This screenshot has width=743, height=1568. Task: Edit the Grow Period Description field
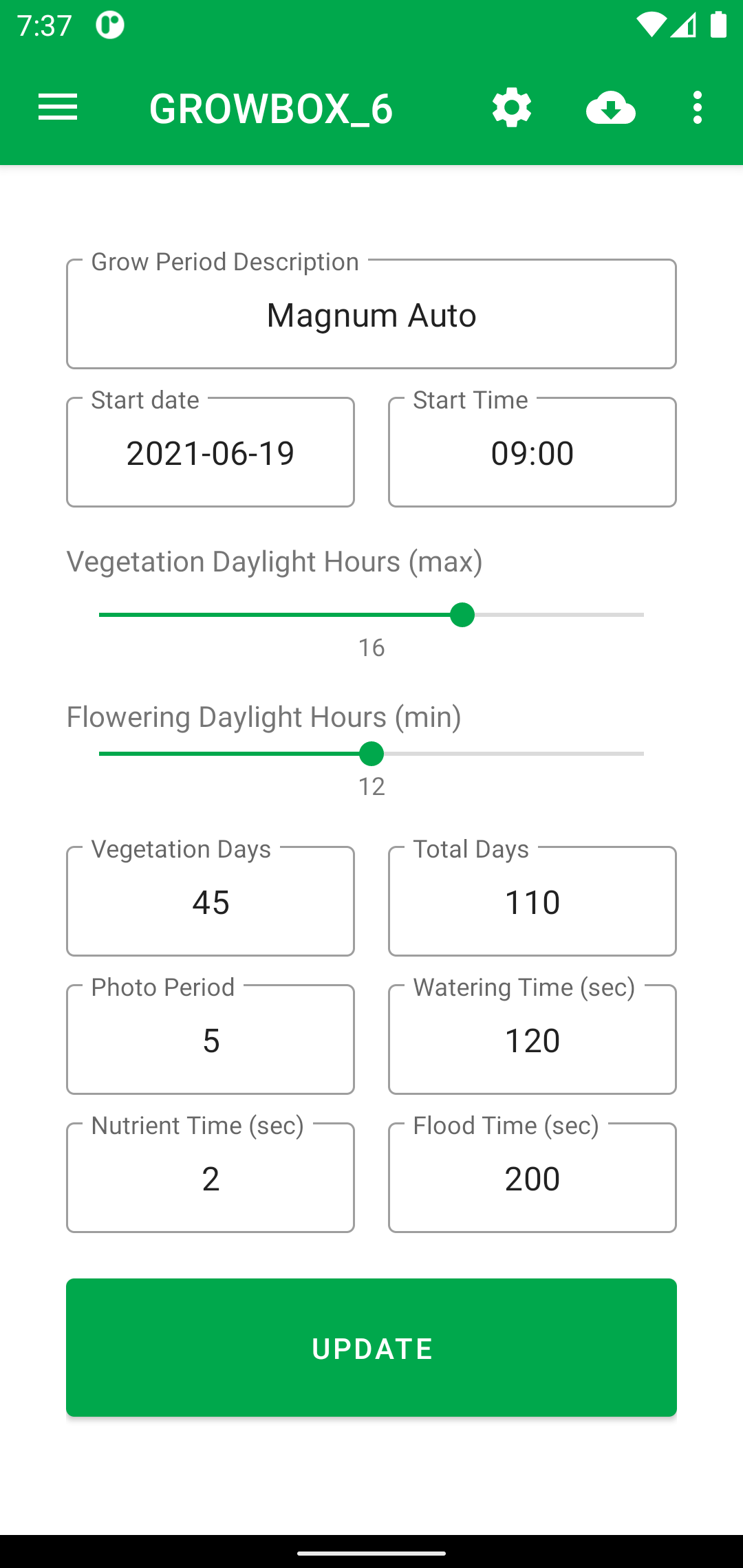[371, 314]
